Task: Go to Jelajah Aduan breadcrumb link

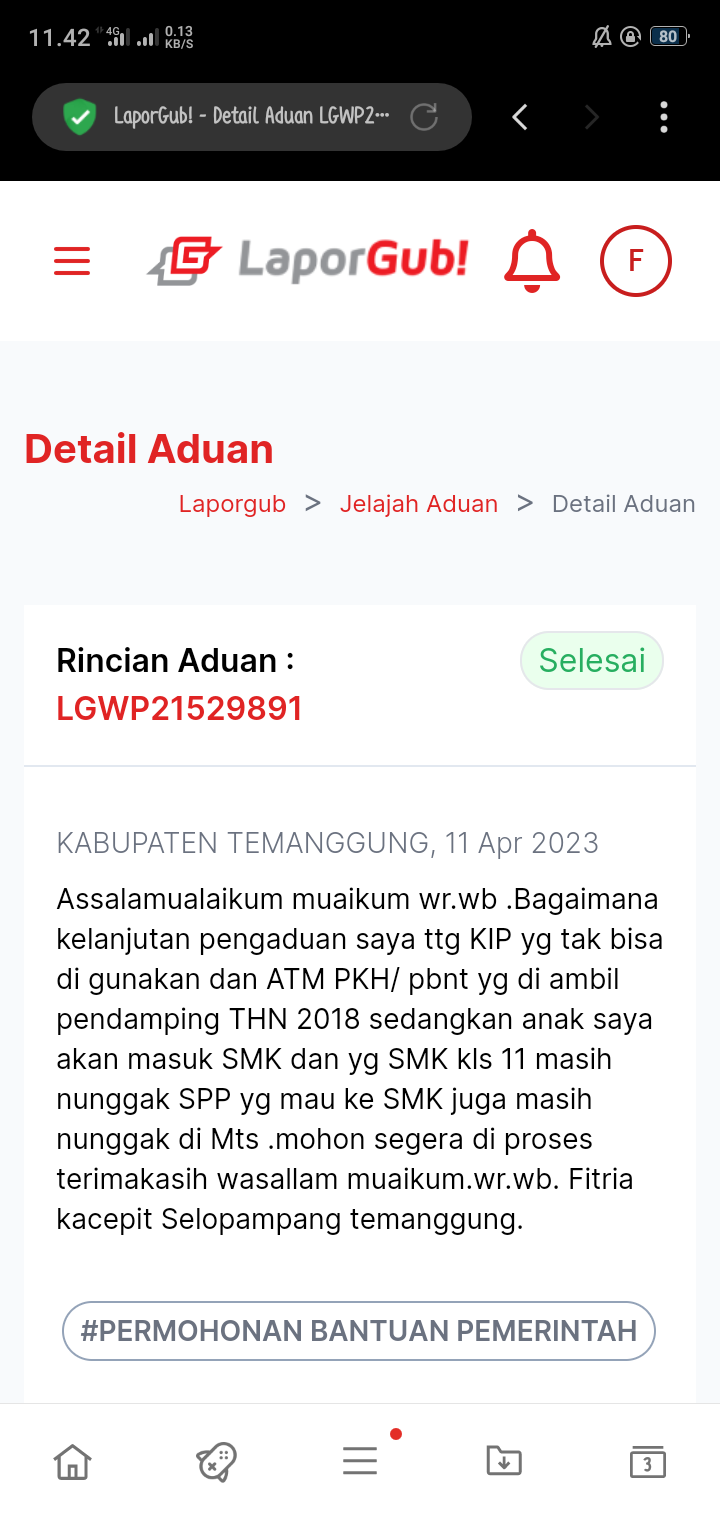Action: (419, 504)
